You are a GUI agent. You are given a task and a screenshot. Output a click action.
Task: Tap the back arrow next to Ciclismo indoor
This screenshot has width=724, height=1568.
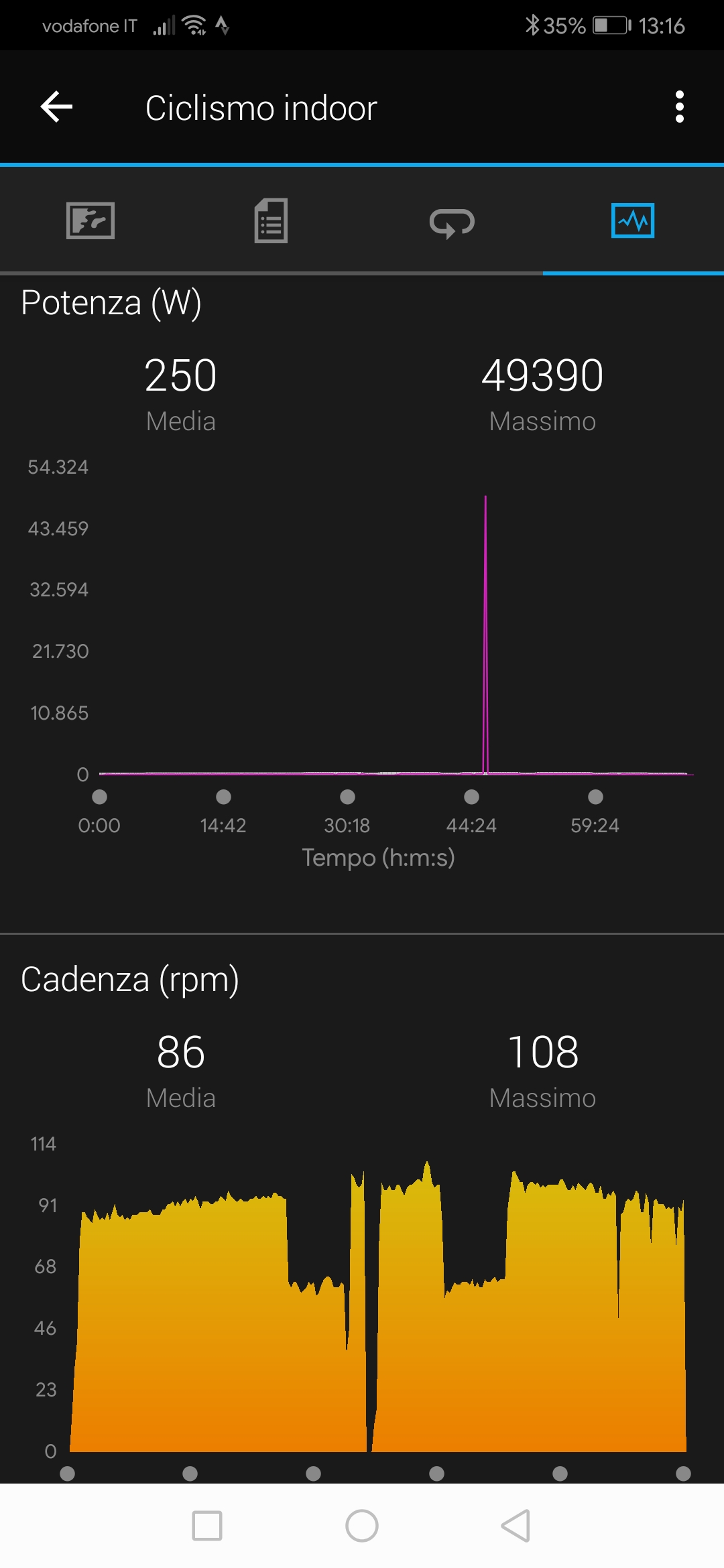coord(54,107)
